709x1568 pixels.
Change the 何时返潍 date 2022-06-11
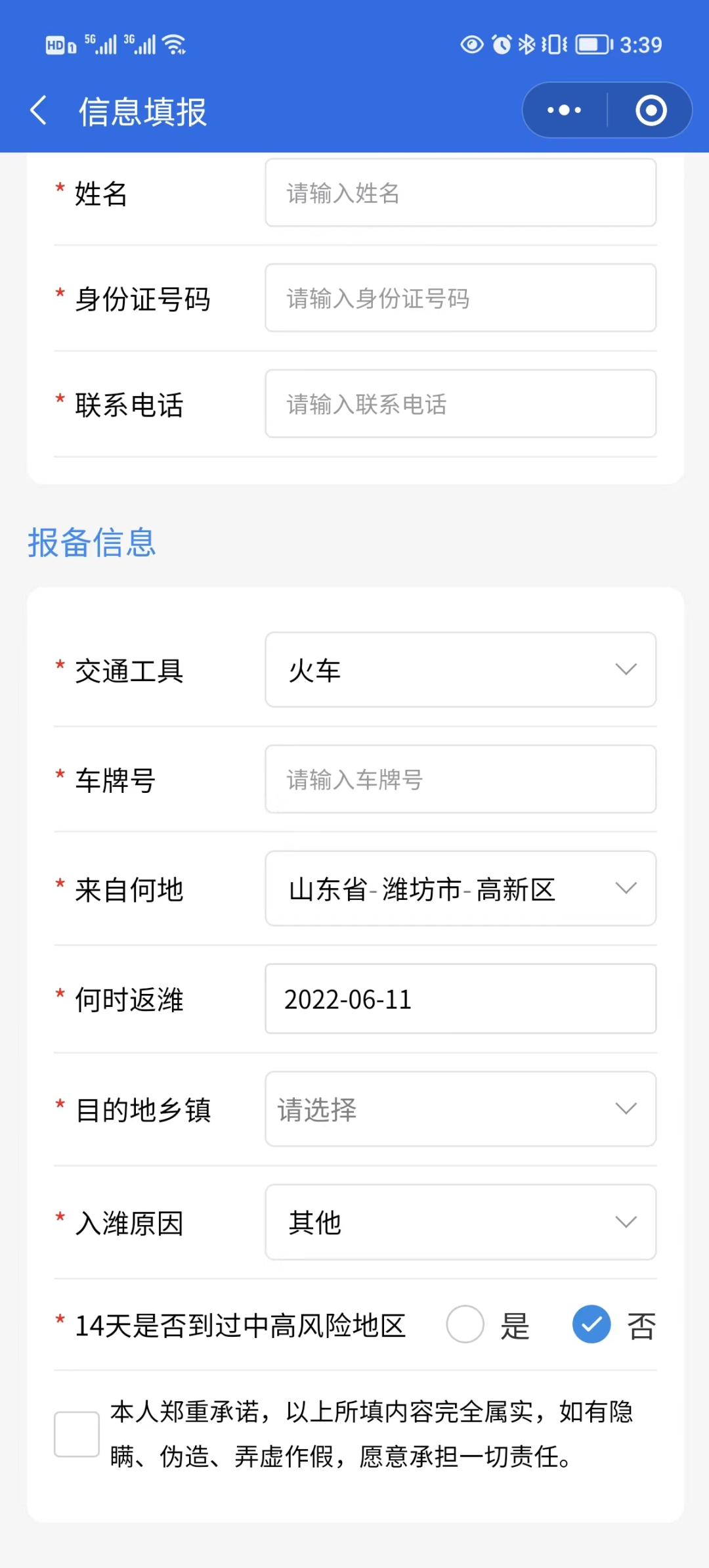point(461,999)
